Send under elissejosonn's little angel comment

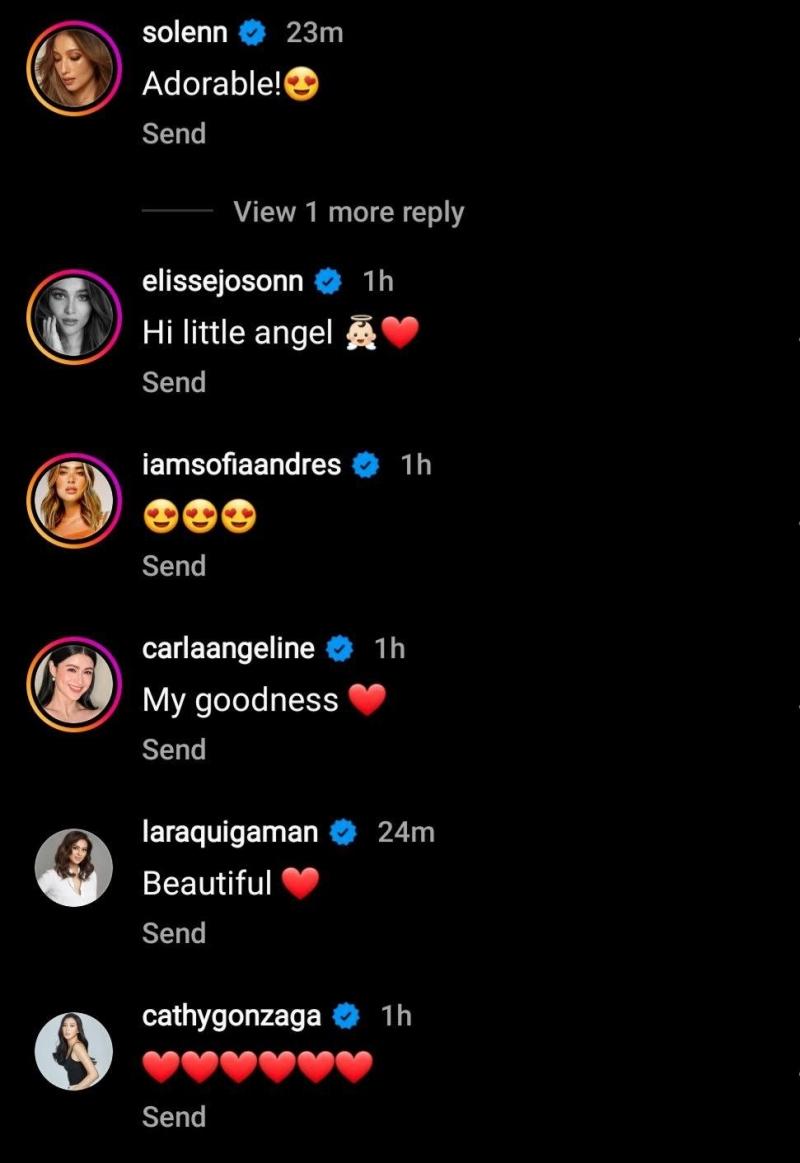coord(174,382)
